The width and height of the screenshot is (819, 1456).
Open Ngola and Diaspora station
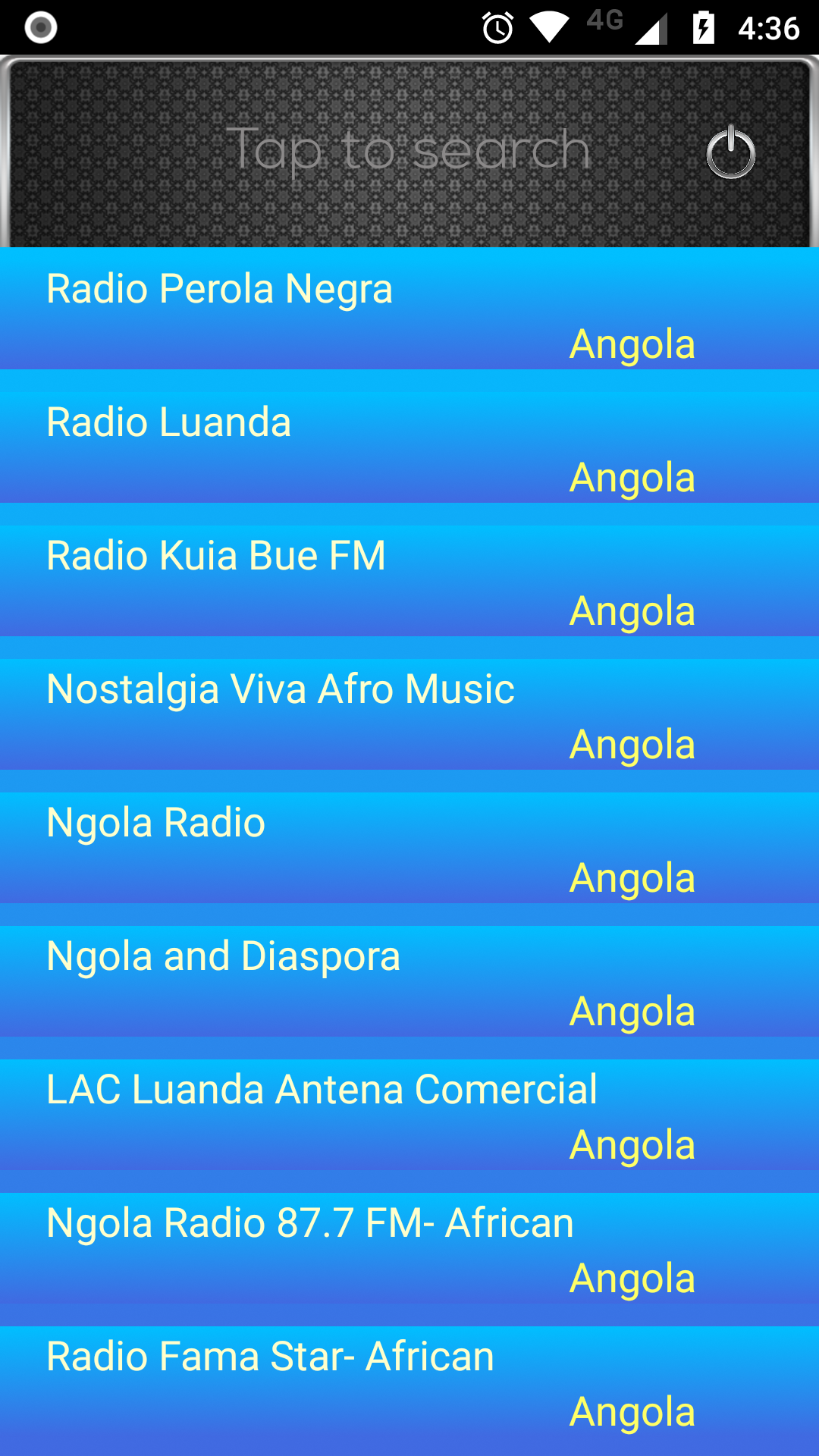coord(409,981)
